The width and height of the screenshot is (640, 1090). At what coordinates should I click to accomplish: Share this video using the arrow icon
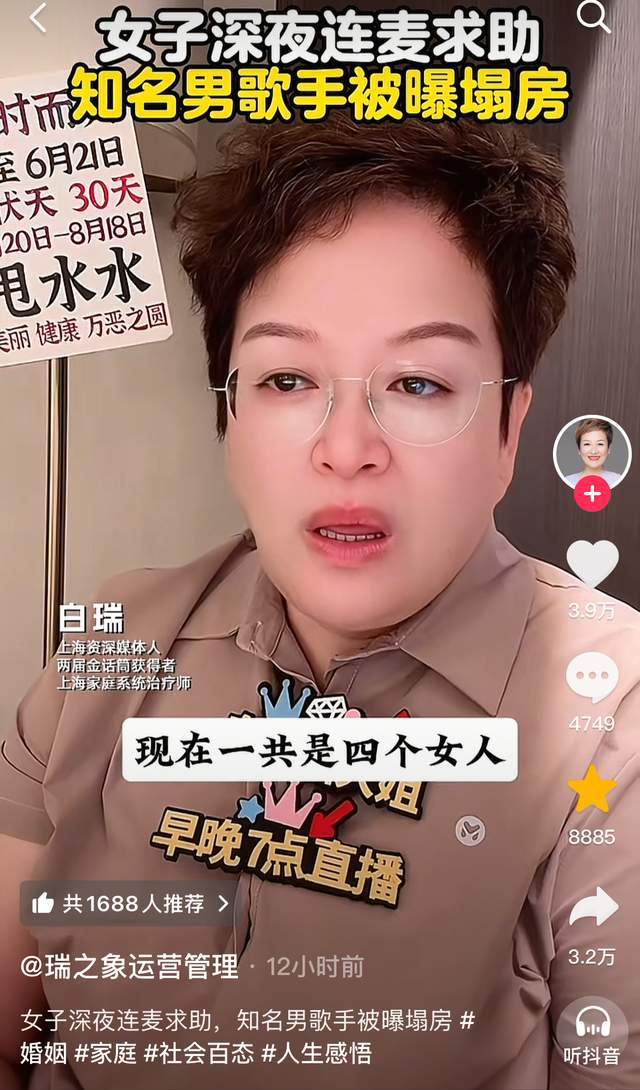[x=592, y=906]
